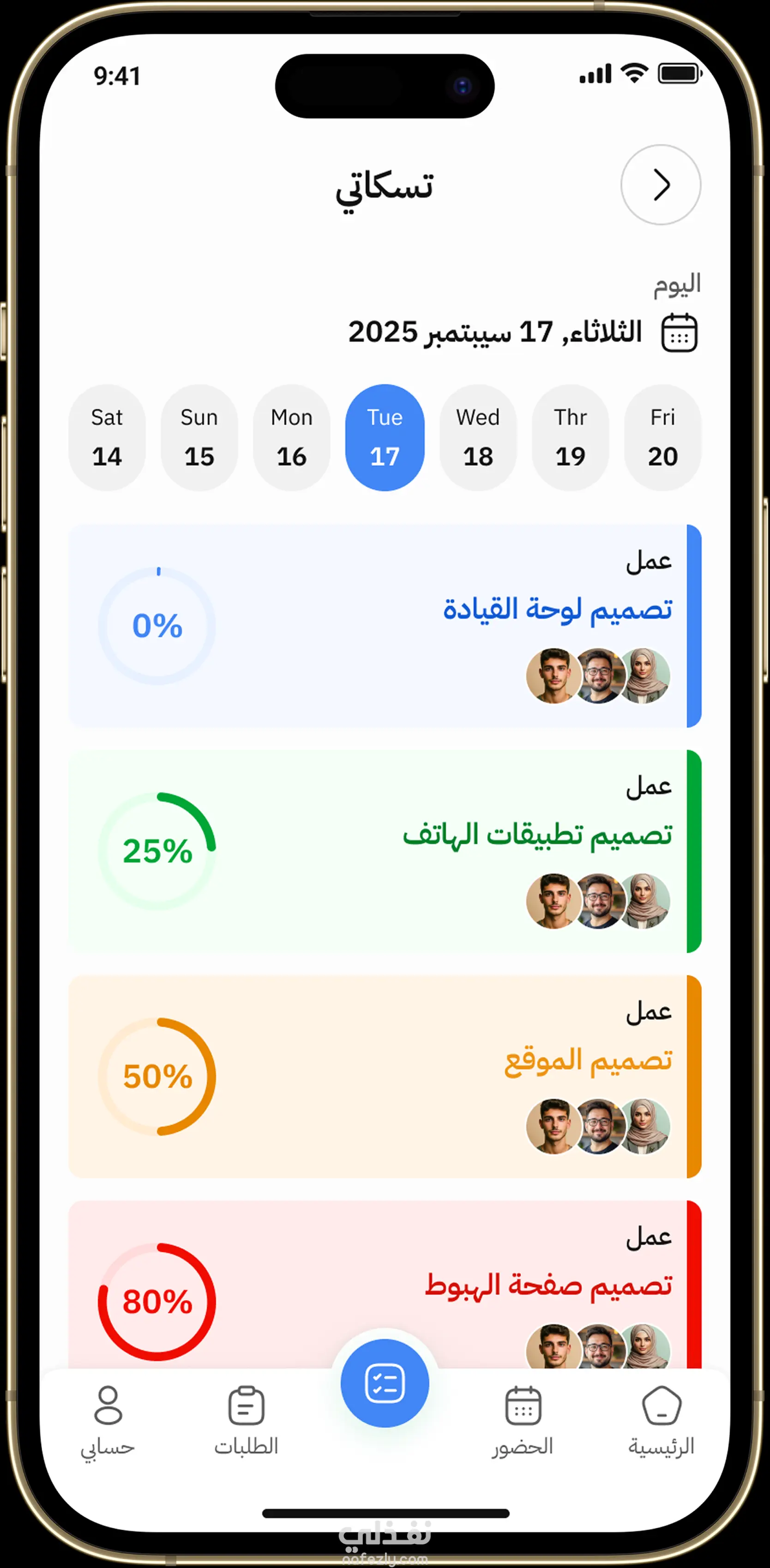Select Fri 20 in the week strip
770x1568 pixels.
click(x=662, y=437)
